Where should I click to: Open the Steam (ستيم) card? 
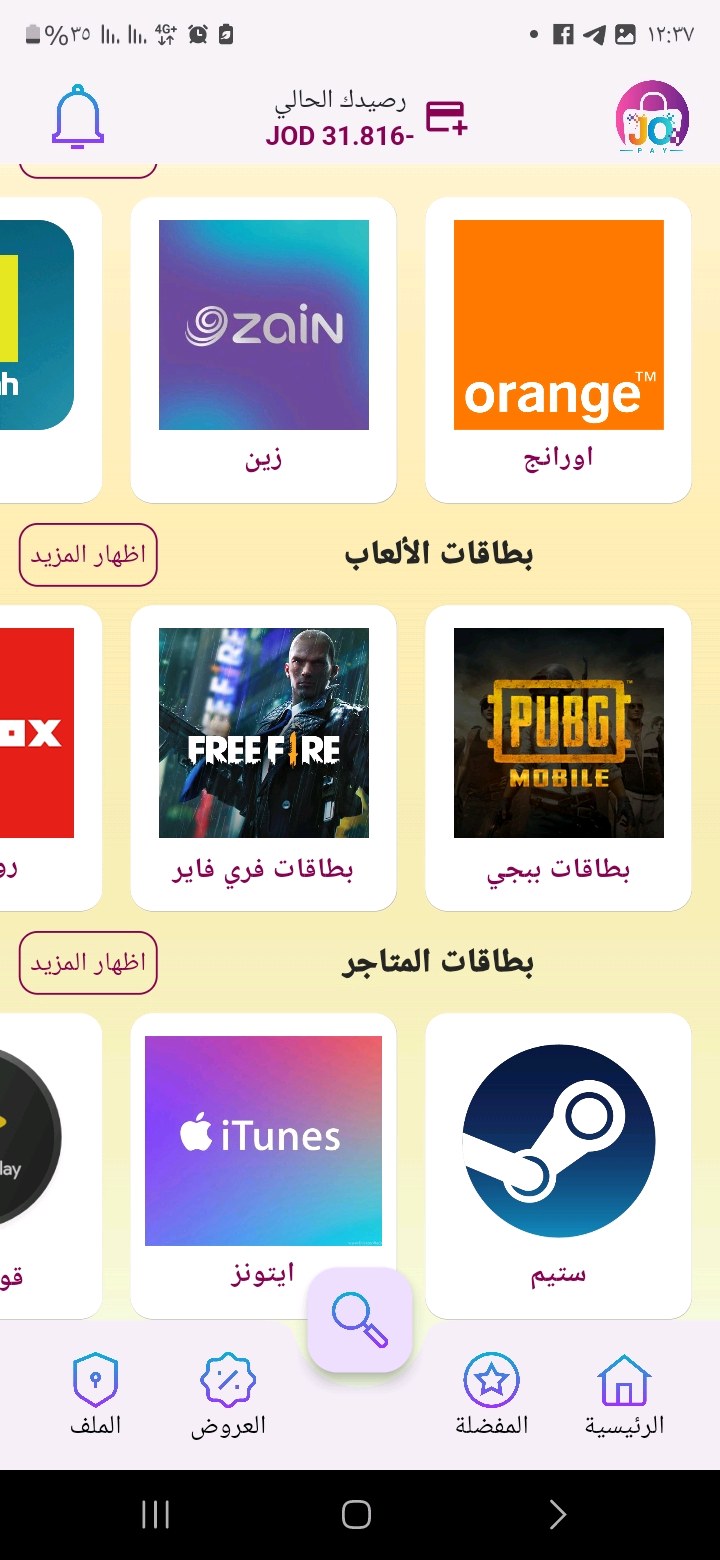click(x=558, y=1166)
